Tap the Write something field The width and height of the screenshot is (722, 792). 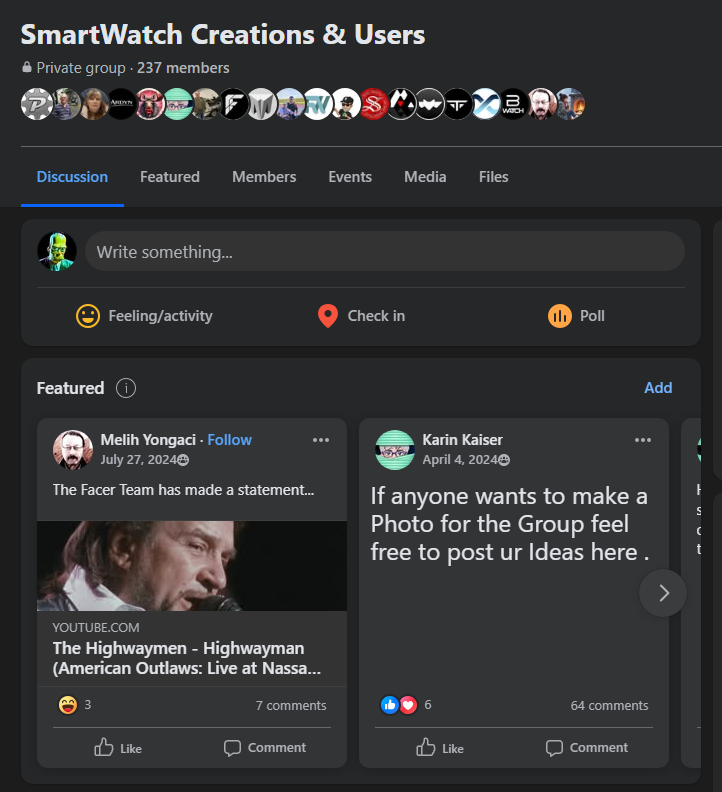coord(384,252)
